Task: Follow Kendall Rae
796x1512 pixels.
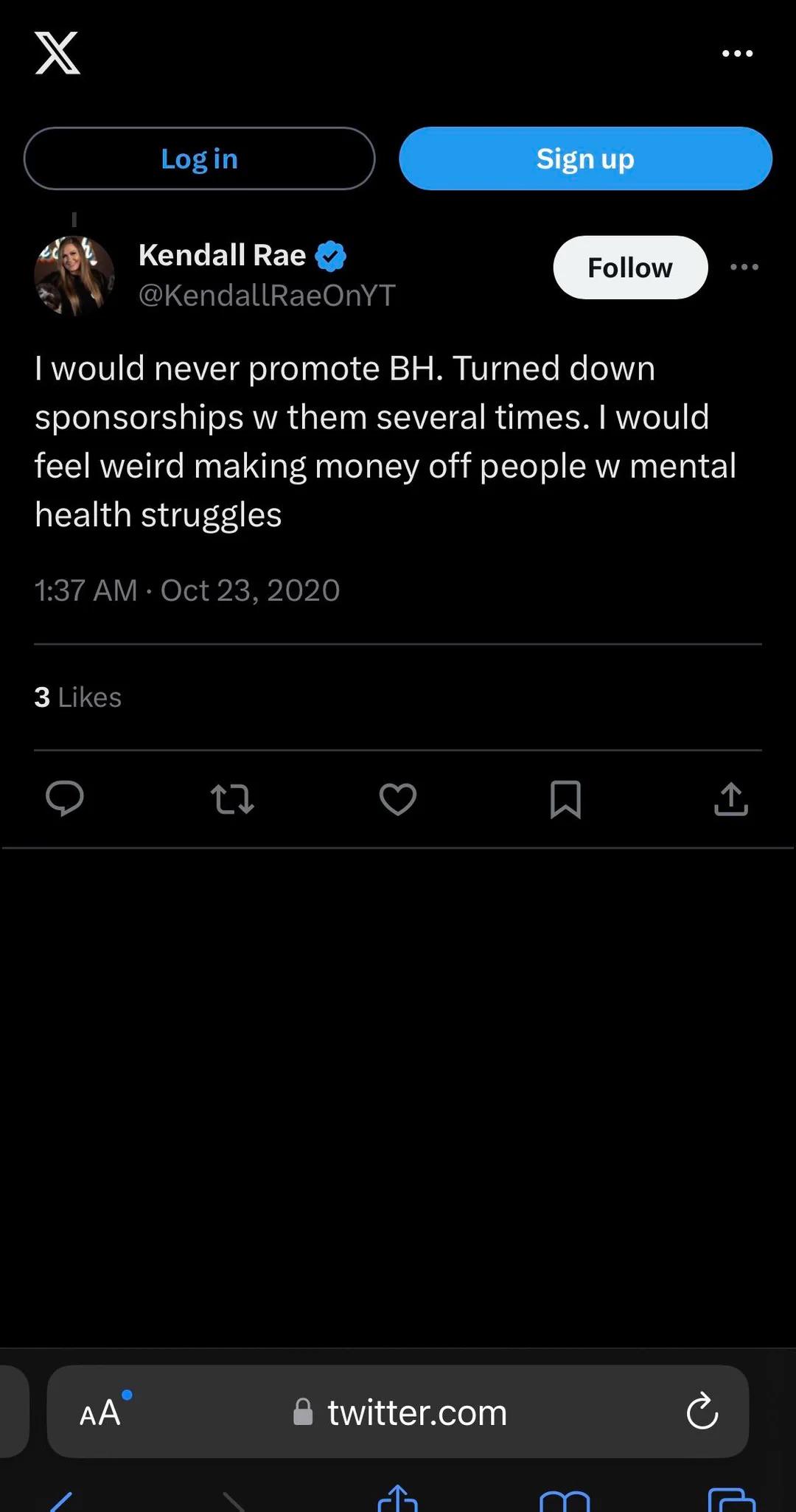Action: point(630,268)
